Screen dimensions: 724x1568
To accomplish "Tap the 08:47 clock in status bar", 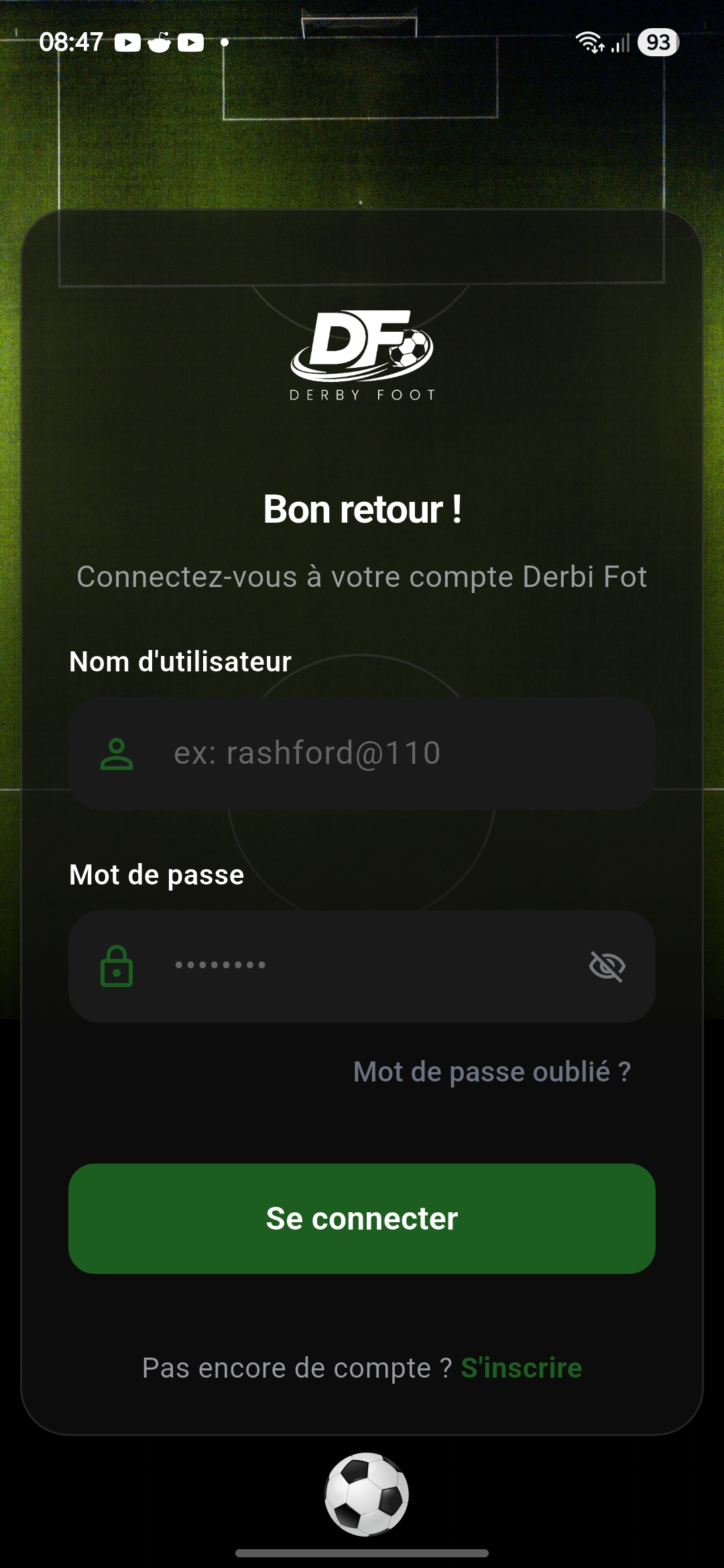I will [x=70, y=43].
